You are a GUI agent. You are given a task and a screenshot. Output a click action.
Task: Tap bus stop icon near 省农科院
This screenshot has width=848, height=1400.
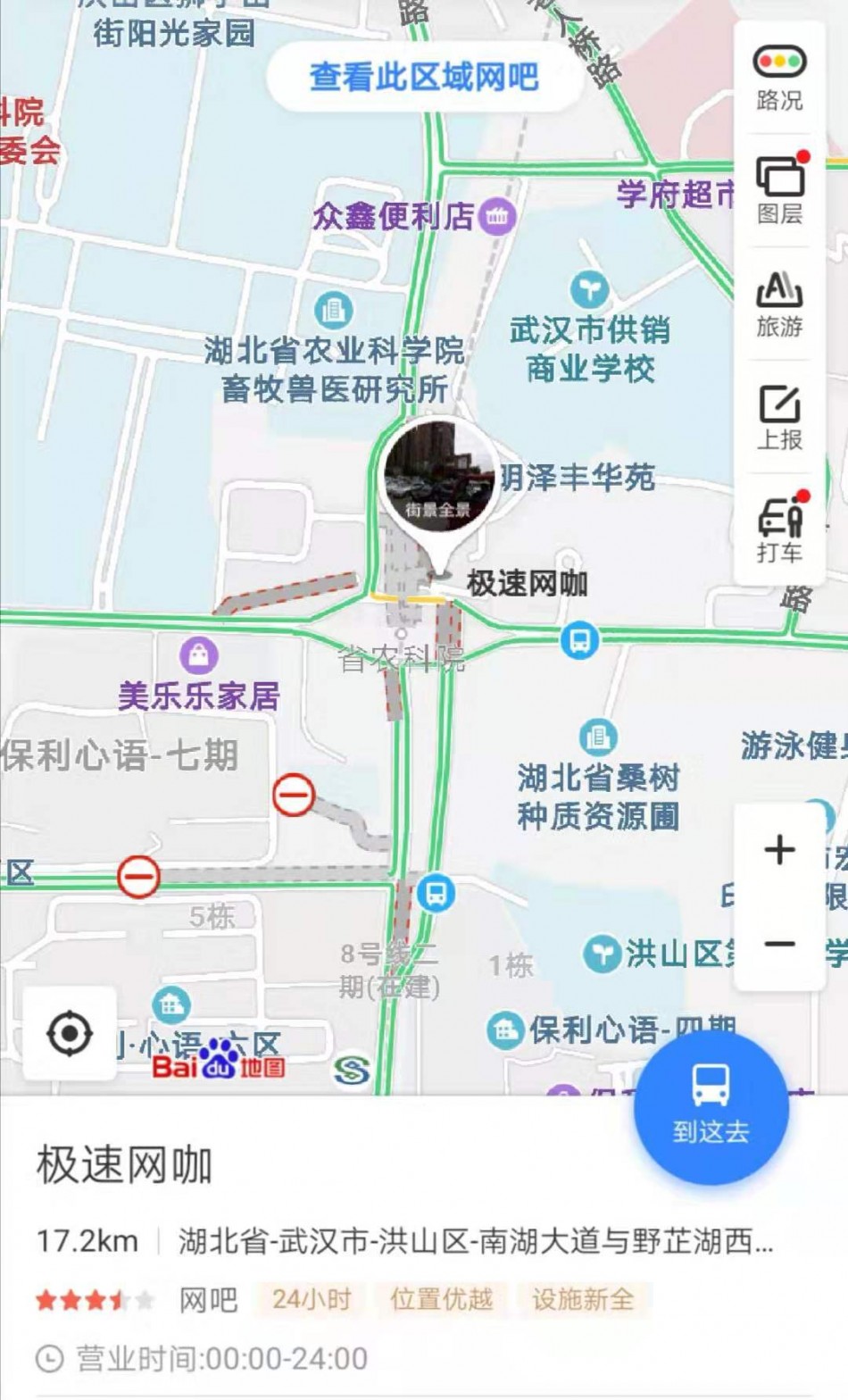(x=580, y=640)
